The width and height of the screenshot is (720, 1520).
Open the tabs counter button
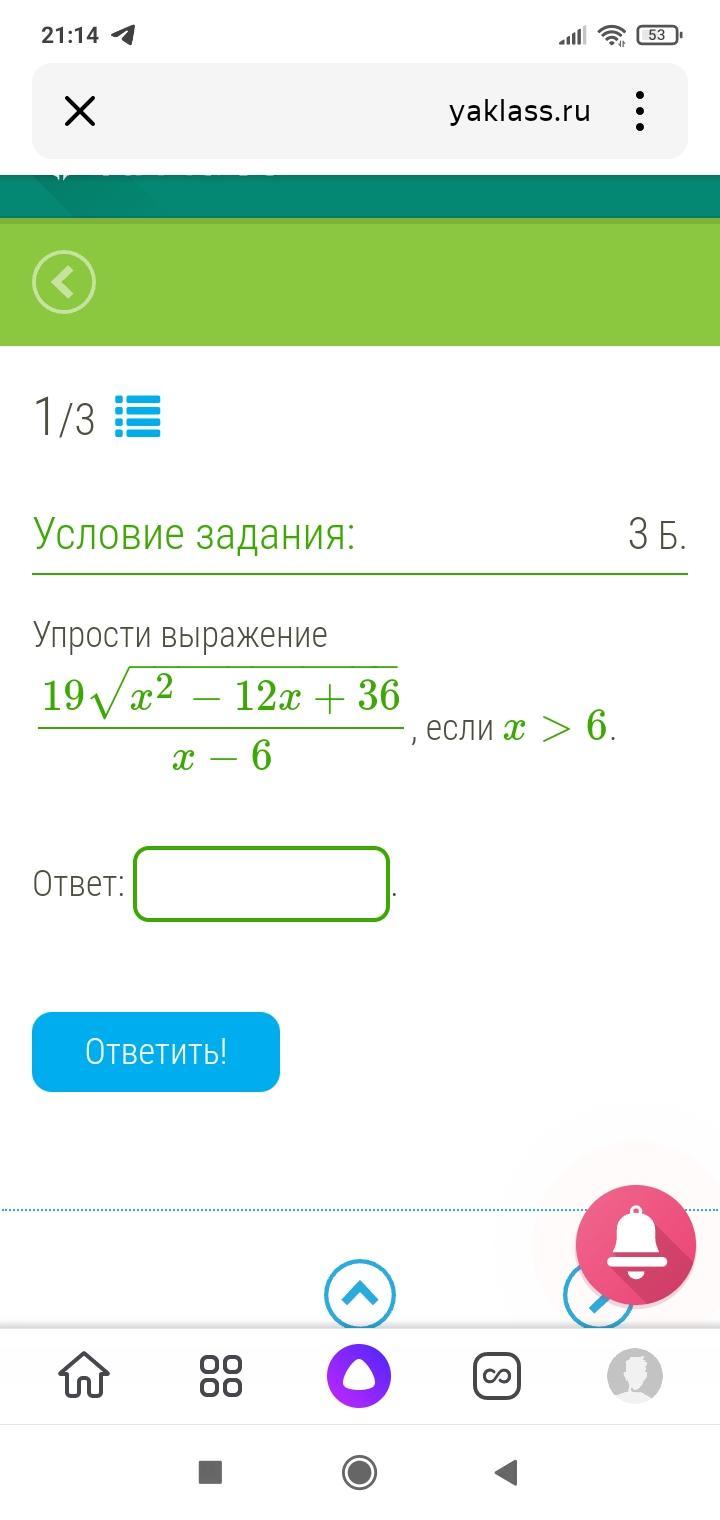[x=497, y=1376]
